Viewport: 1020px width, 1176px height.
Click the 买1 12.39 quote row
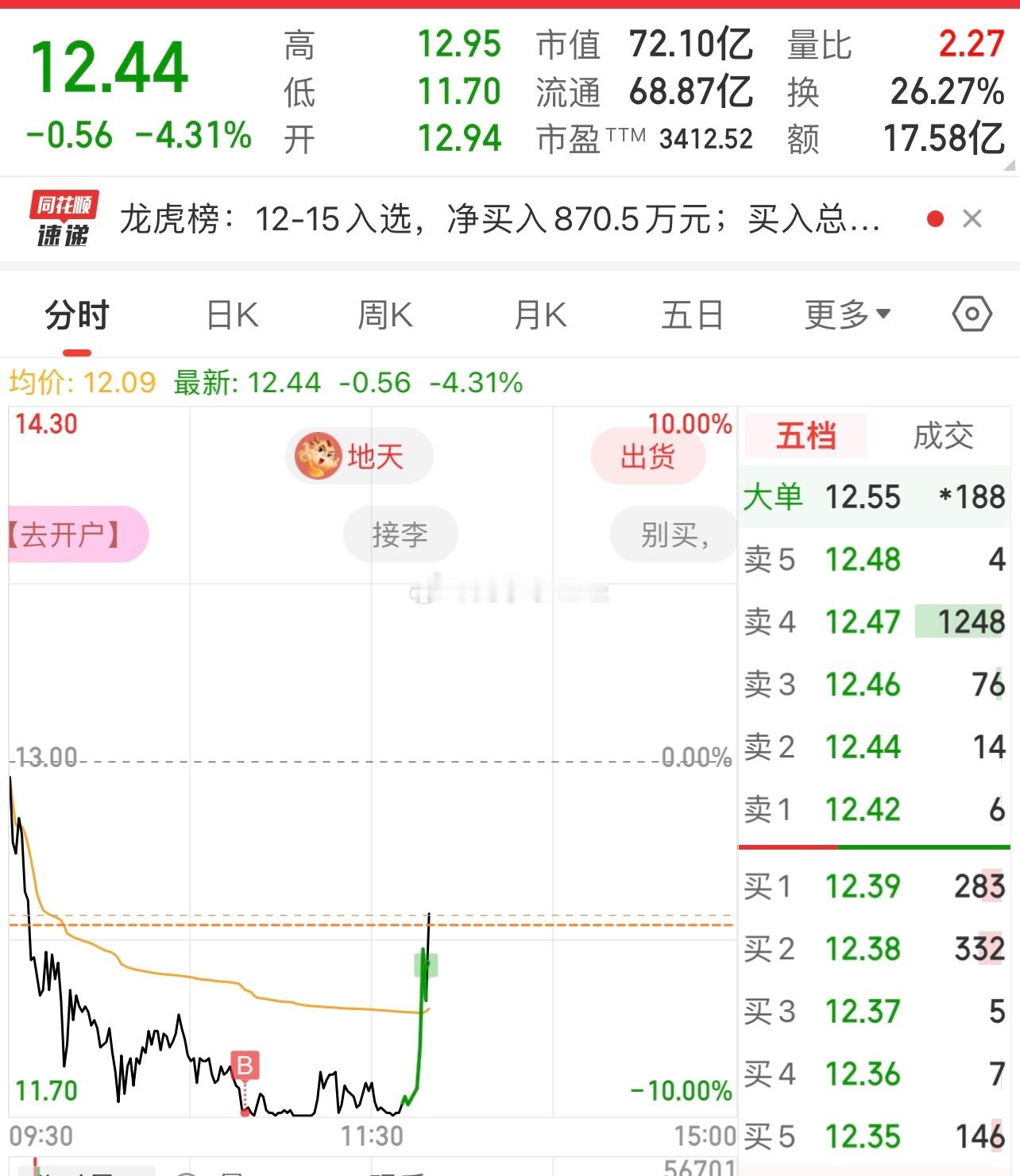(x=874, y=886)
